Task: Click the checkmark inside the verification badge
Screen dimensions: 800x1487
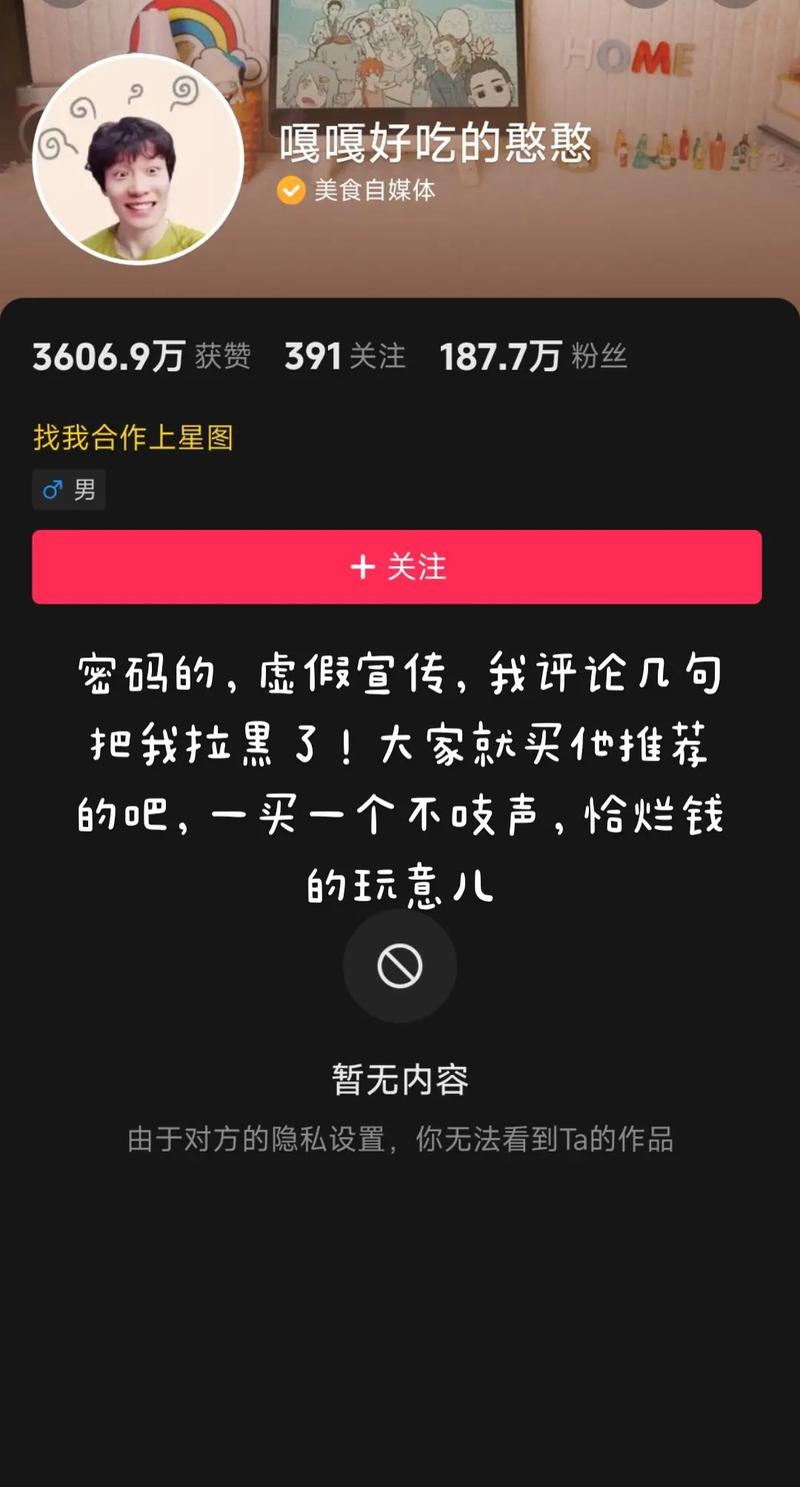Action: [x=290, y=189]
